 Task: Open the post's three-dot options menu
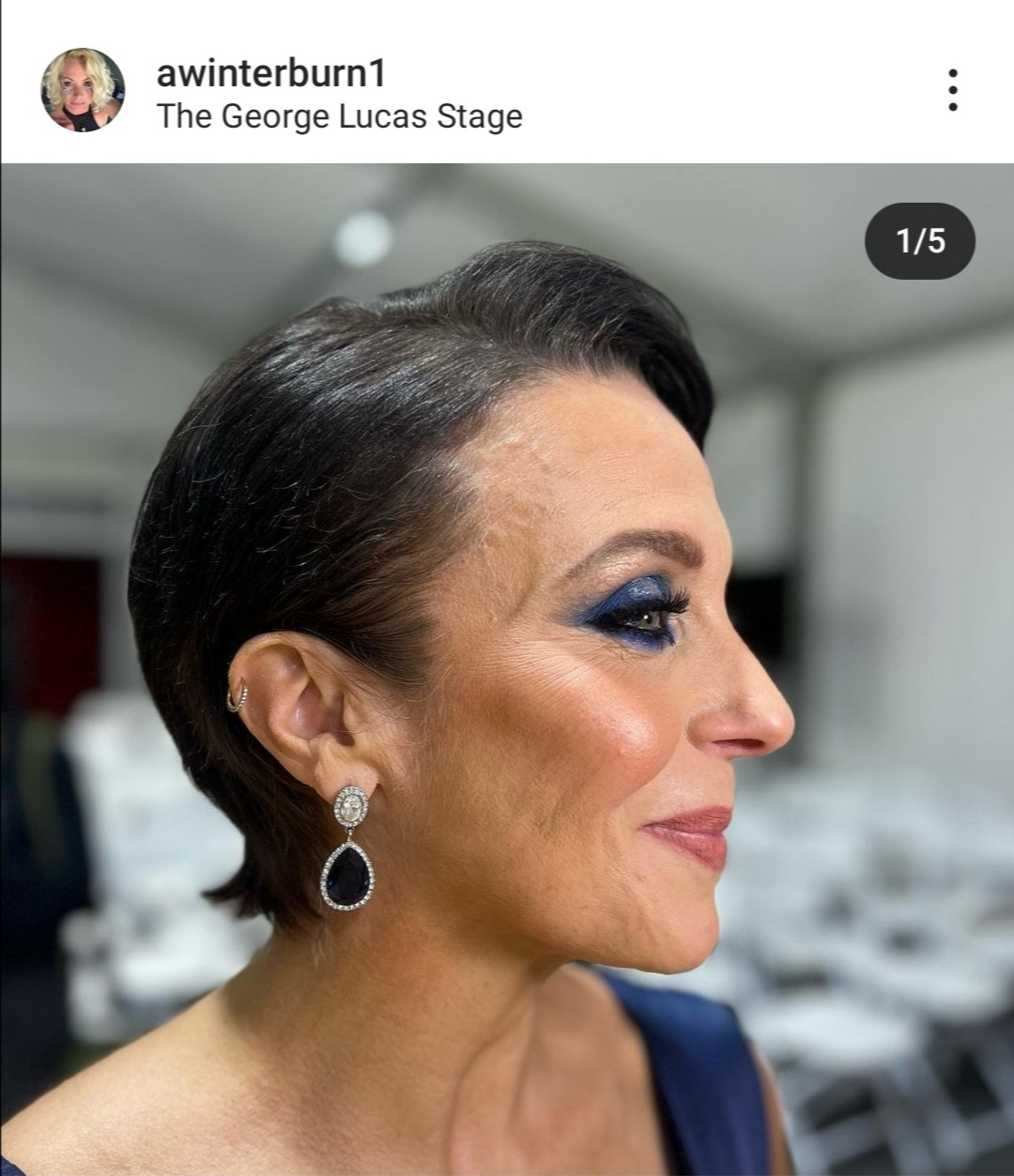coord(952,90)
